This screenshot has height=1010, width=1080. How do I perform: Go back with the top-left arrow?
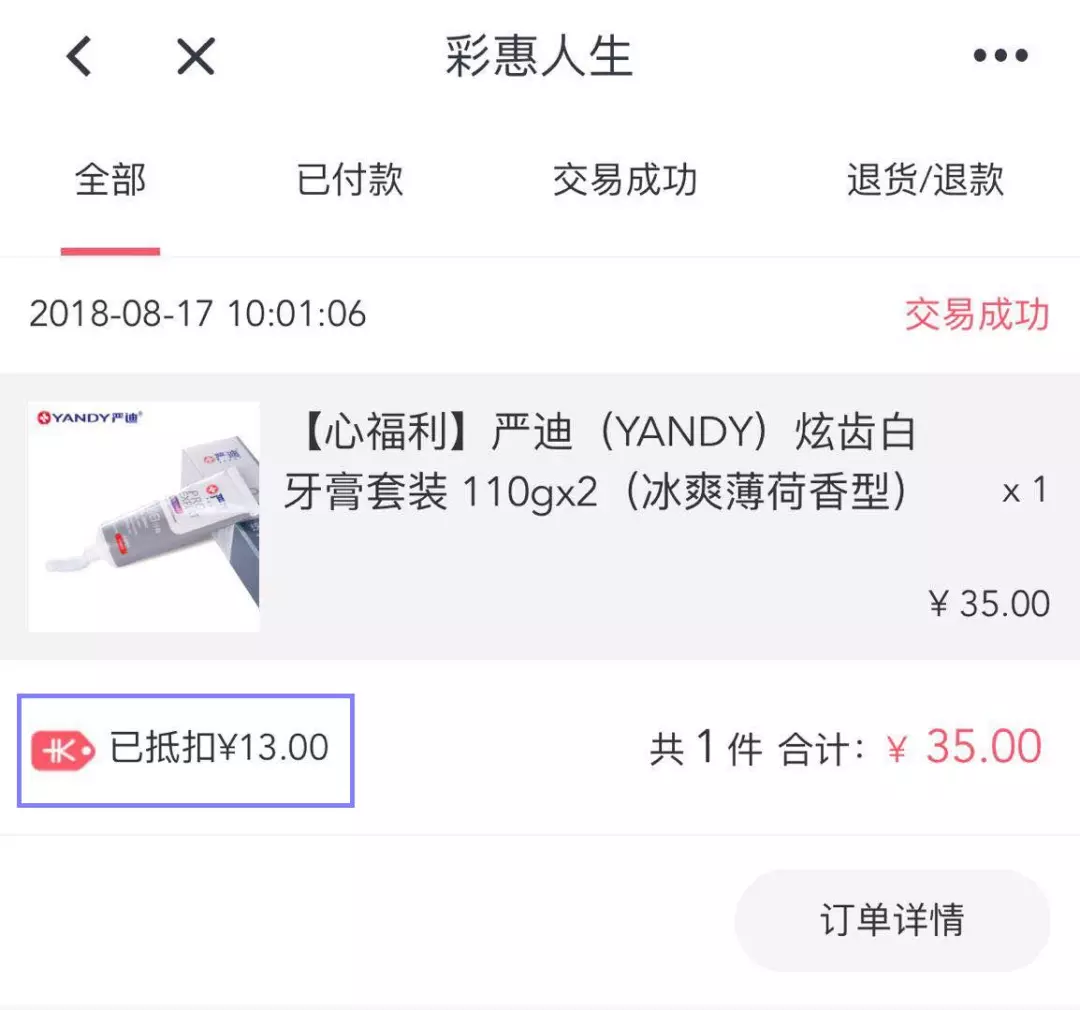[x=80, y=57]
